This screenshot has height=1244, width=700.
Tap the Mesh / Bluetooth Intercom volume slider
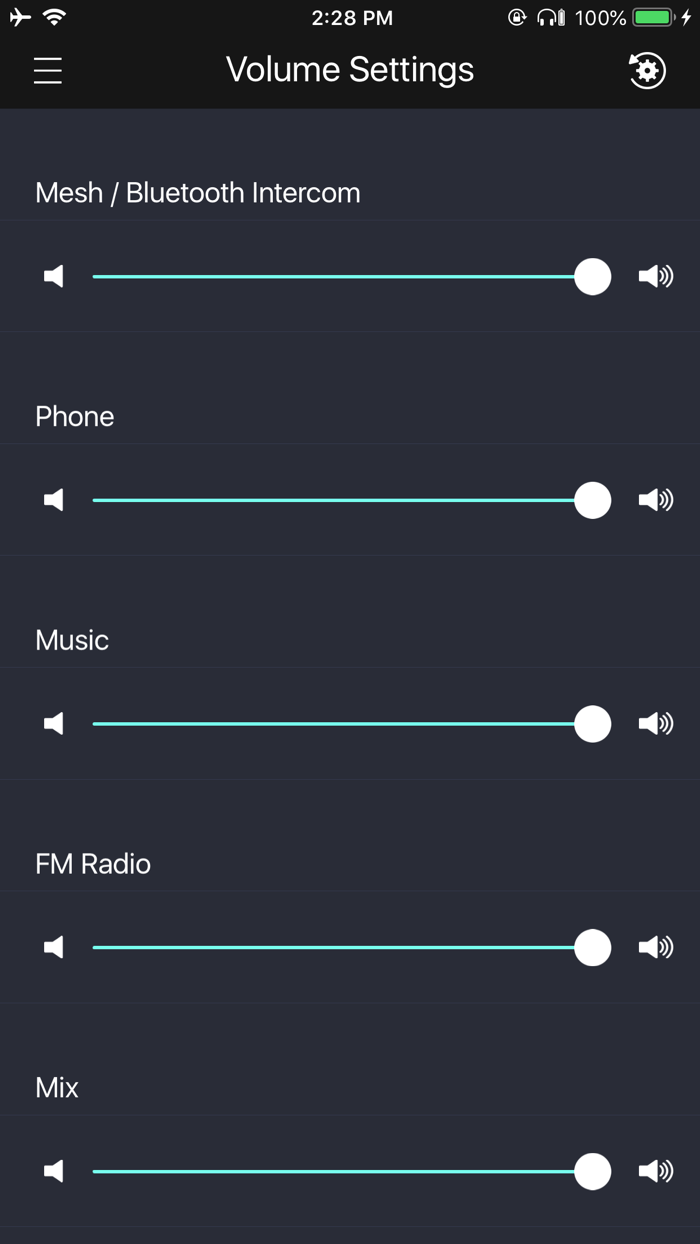pyautogui.click(x=352, y=276)
